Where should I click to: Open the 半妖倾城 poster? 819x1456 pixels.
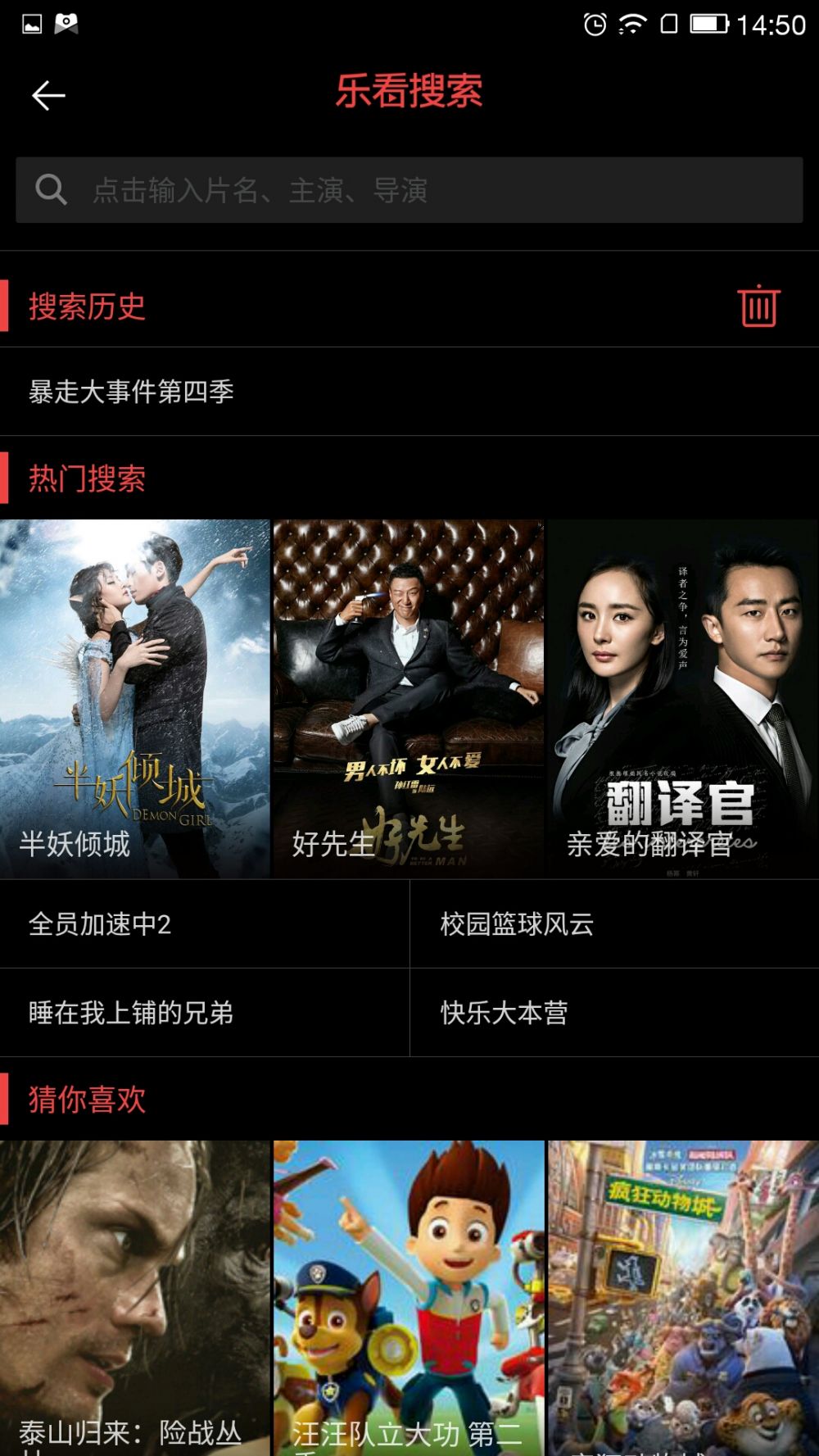click(x=135, y=698)
